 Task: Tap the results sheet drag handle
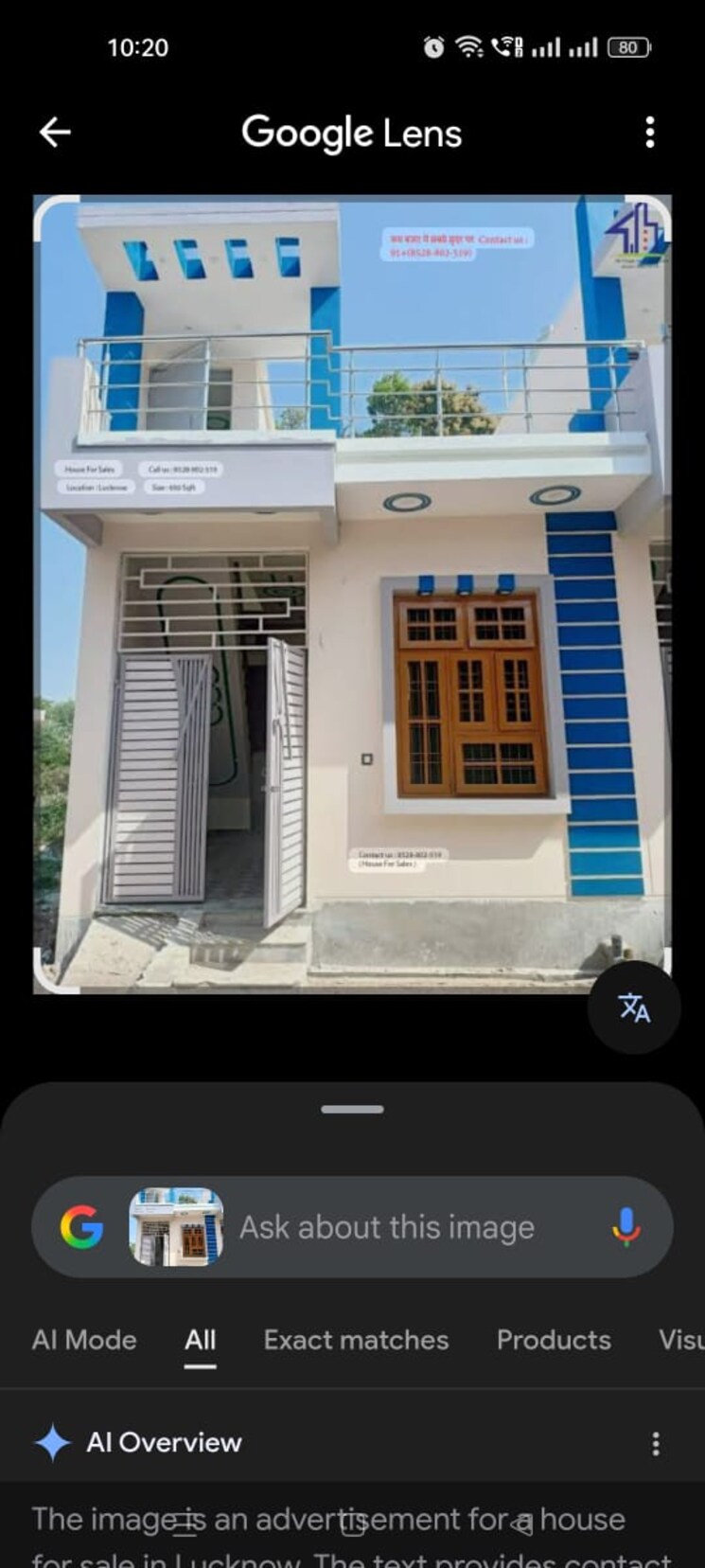pyautogui.click(x=352, y=1109)
